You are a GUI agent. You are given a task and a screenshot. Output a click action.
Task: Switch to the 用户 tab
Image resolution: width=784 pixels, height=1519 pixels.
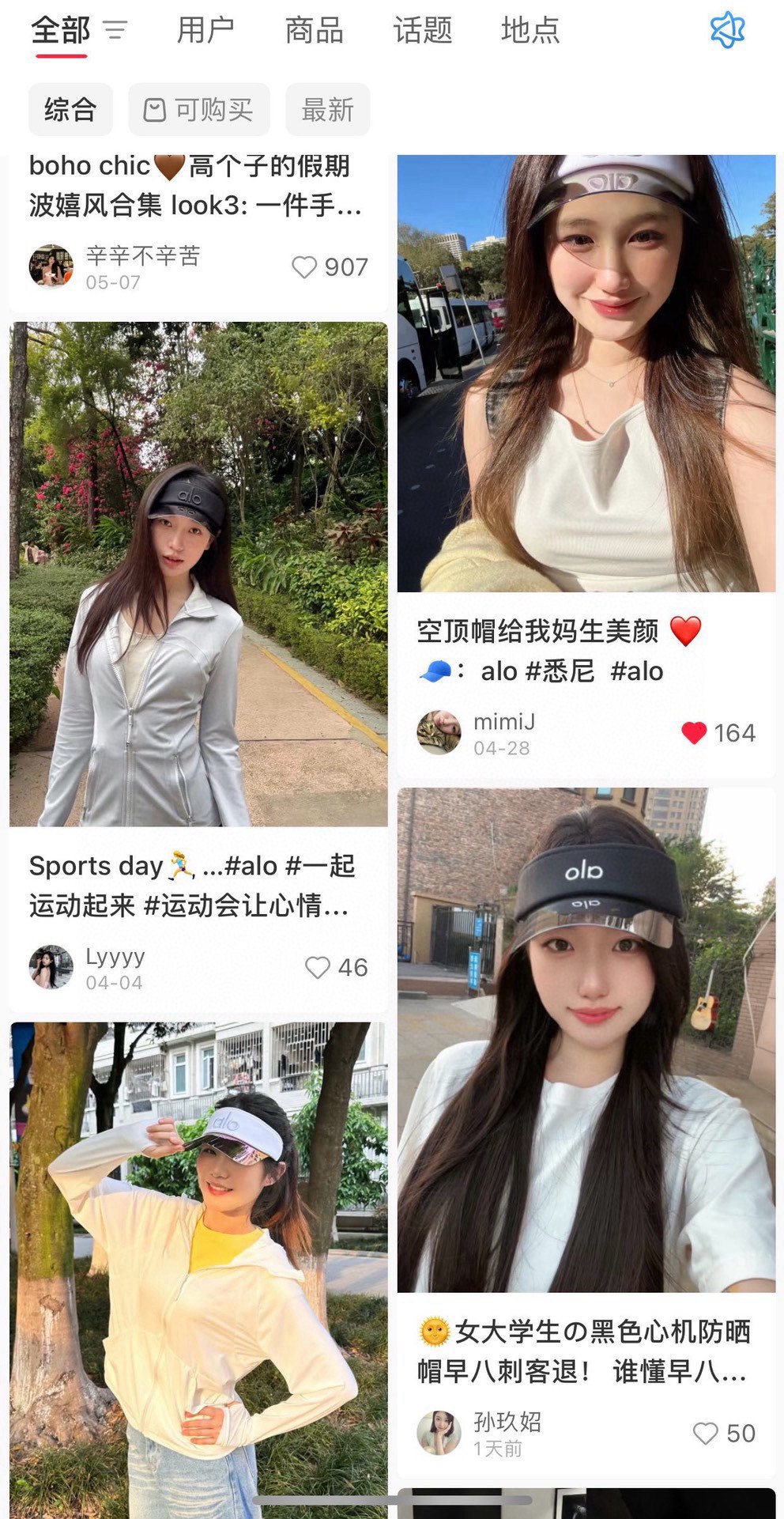coord(205,31)
